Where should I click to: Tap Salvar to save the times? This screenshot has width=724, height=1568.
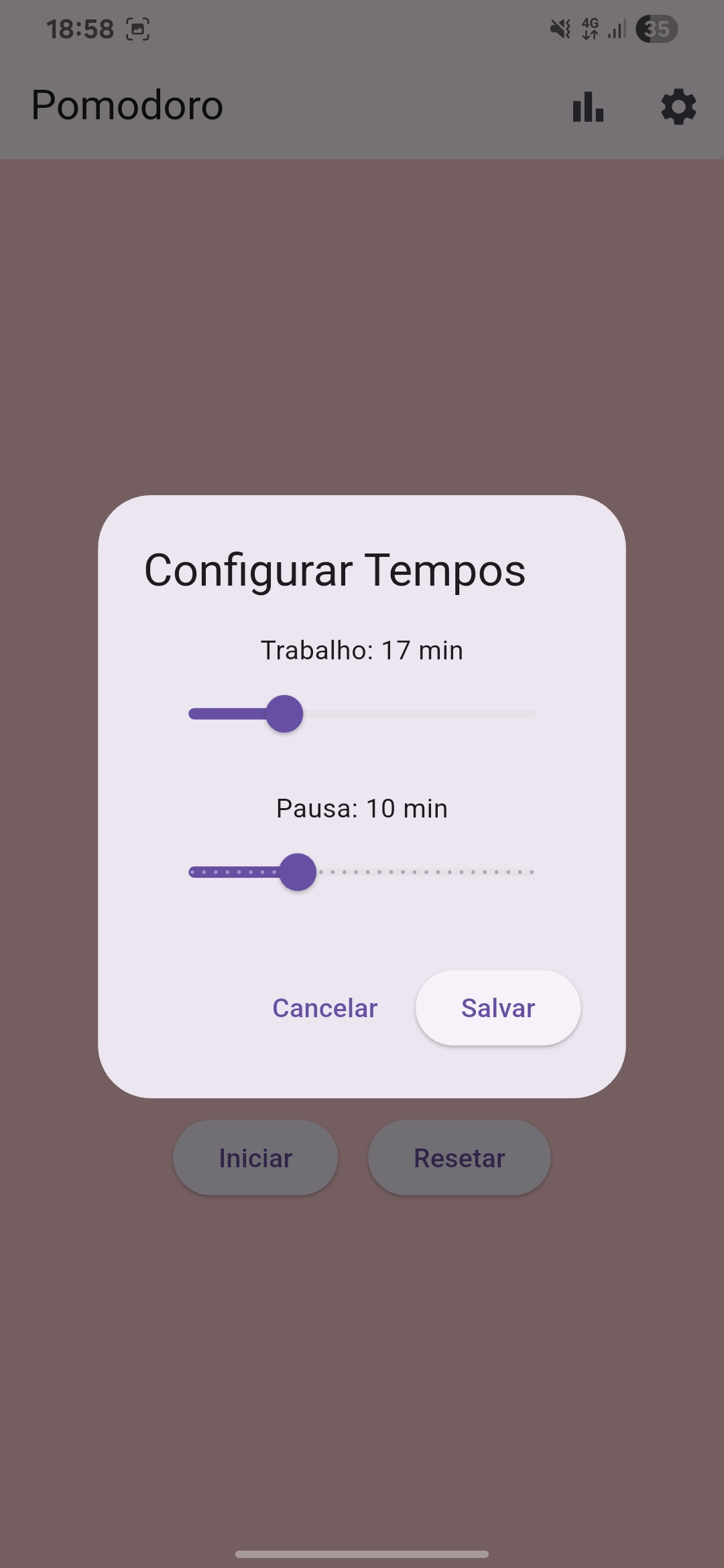tap(497, 1008)
